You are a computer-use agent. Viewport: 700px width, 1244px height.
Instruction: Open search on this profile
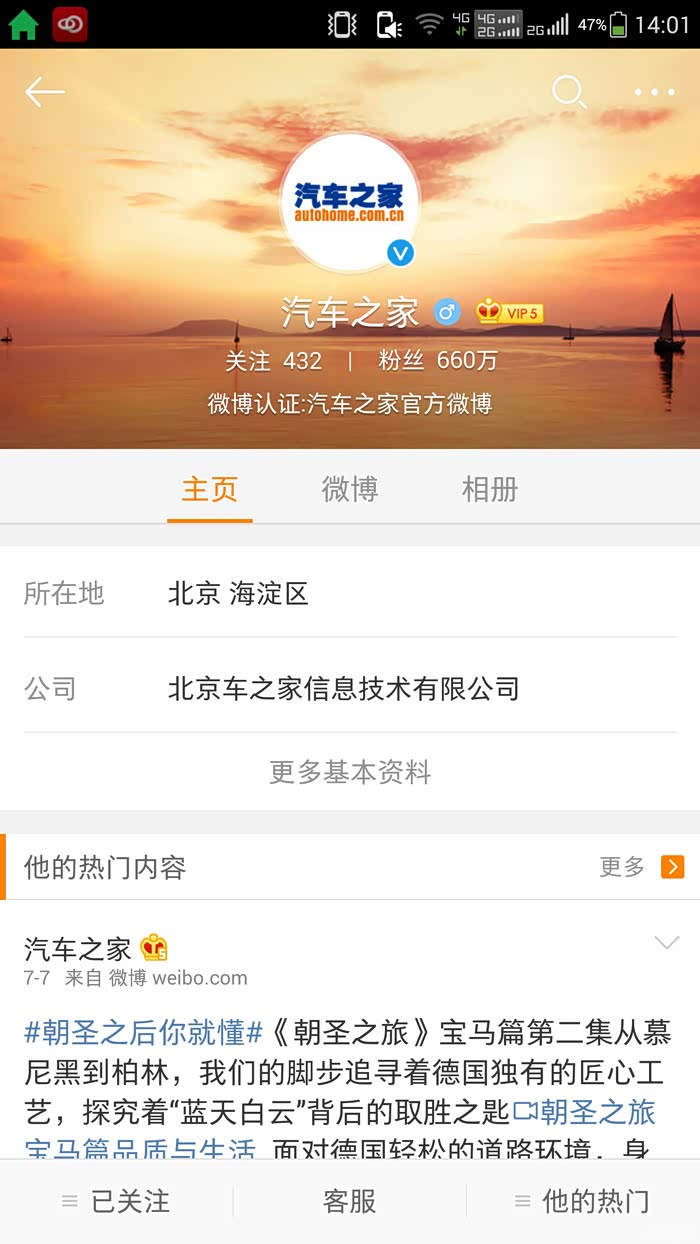point(569,92)
